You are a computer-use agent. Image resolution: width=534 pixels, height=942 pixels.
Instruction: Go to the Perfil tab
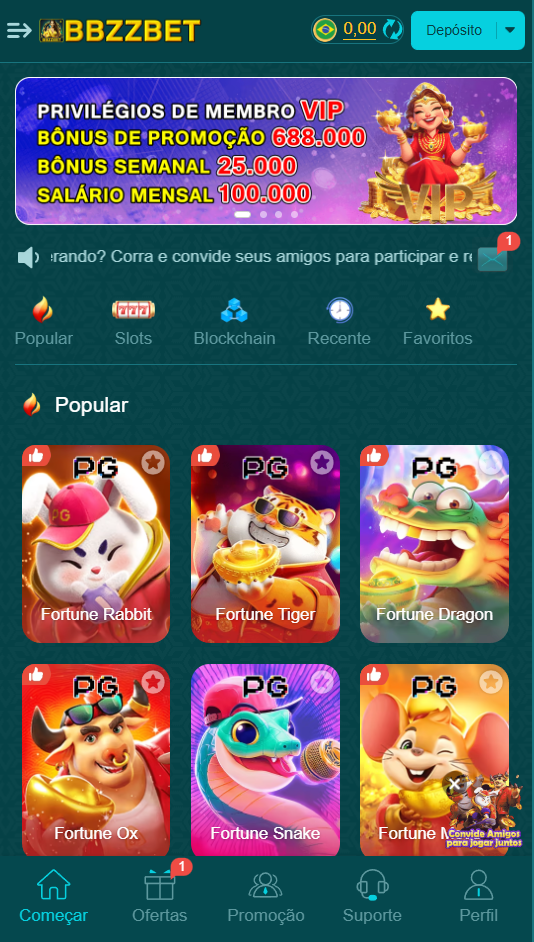479,896
